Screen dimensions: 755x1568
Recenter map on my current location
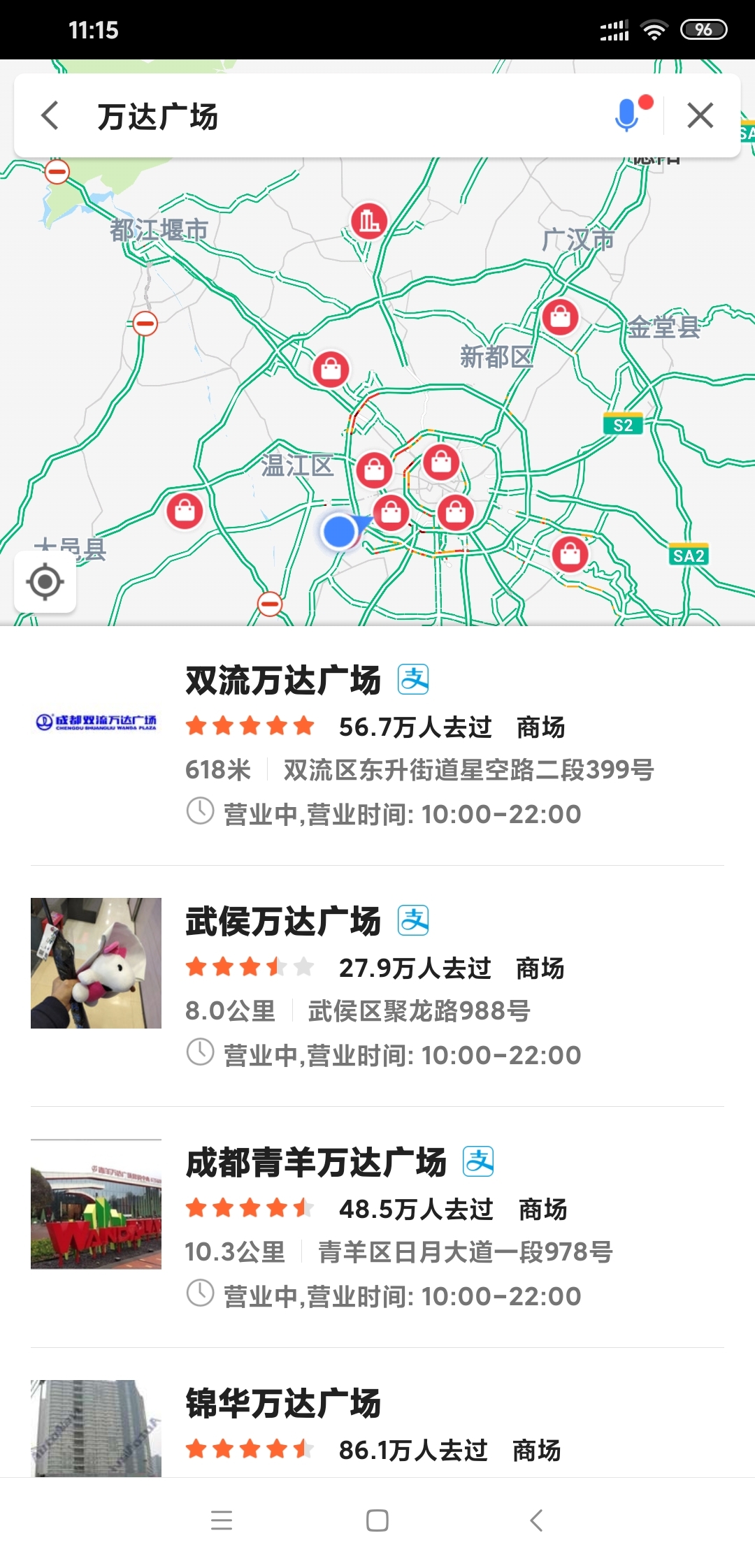[x=45, y=581]
